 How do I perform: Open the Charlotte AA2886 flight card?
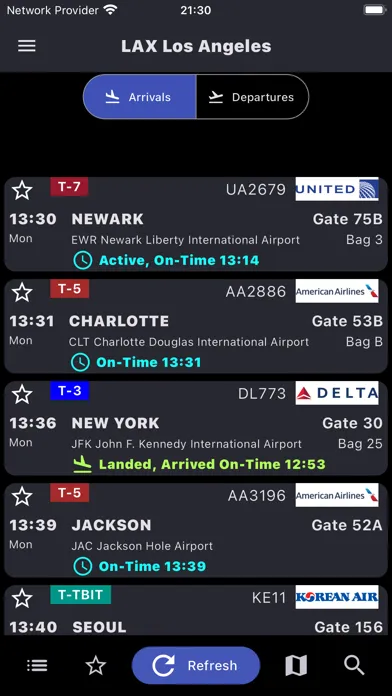click(196, 326)
